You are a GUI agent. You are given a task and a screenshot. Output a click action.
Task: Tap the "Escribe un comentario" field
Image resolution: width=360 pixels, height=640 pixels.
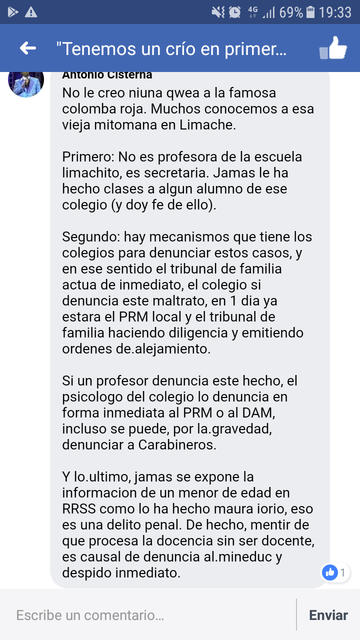pyautogui.click(x=148, y=615)
